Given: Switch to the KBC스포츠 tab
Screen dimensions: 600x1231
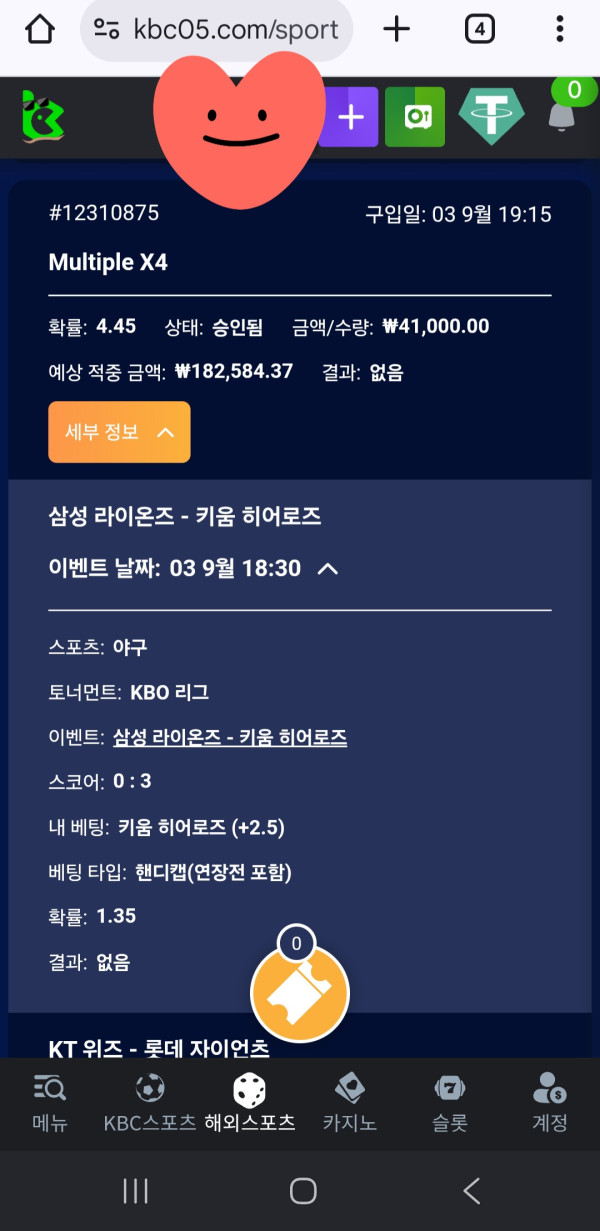Looking at the screenshot, I should pos(150,1104).
